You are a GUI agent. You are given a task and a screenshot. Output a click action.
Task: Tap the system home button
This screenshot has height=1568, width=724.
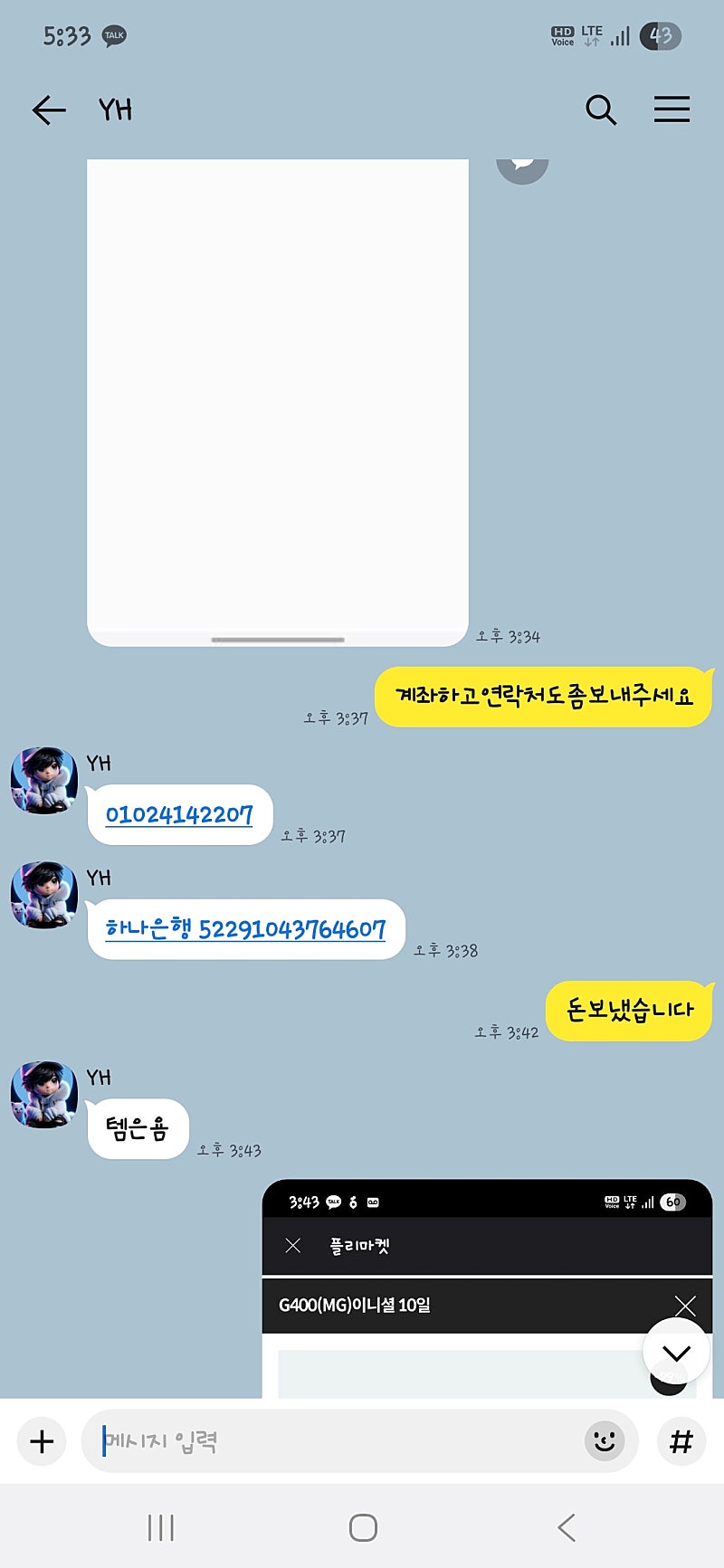[363, 1528]
